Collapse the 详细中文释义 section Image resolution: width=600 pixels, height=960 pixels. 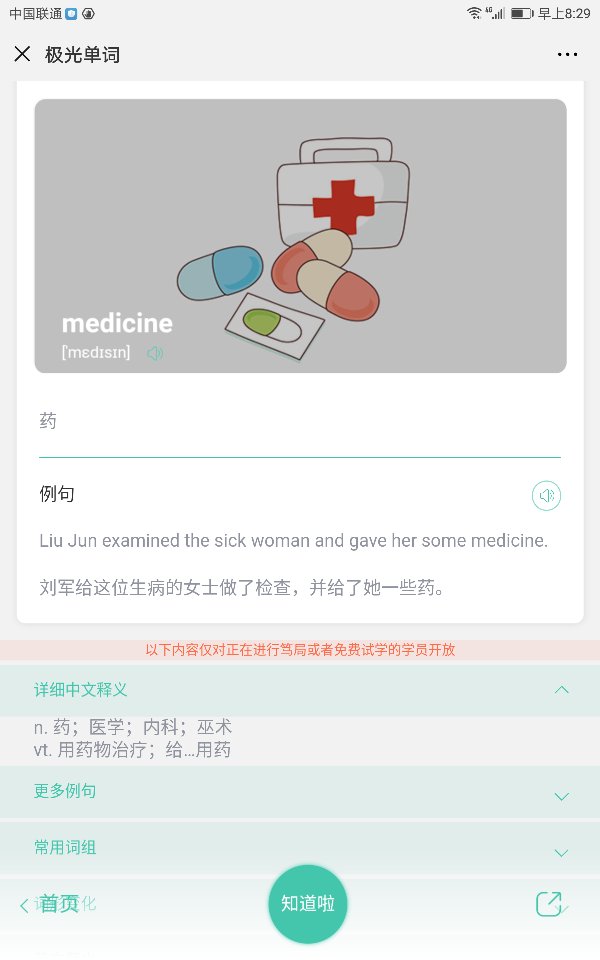click(x=561, y=690)
